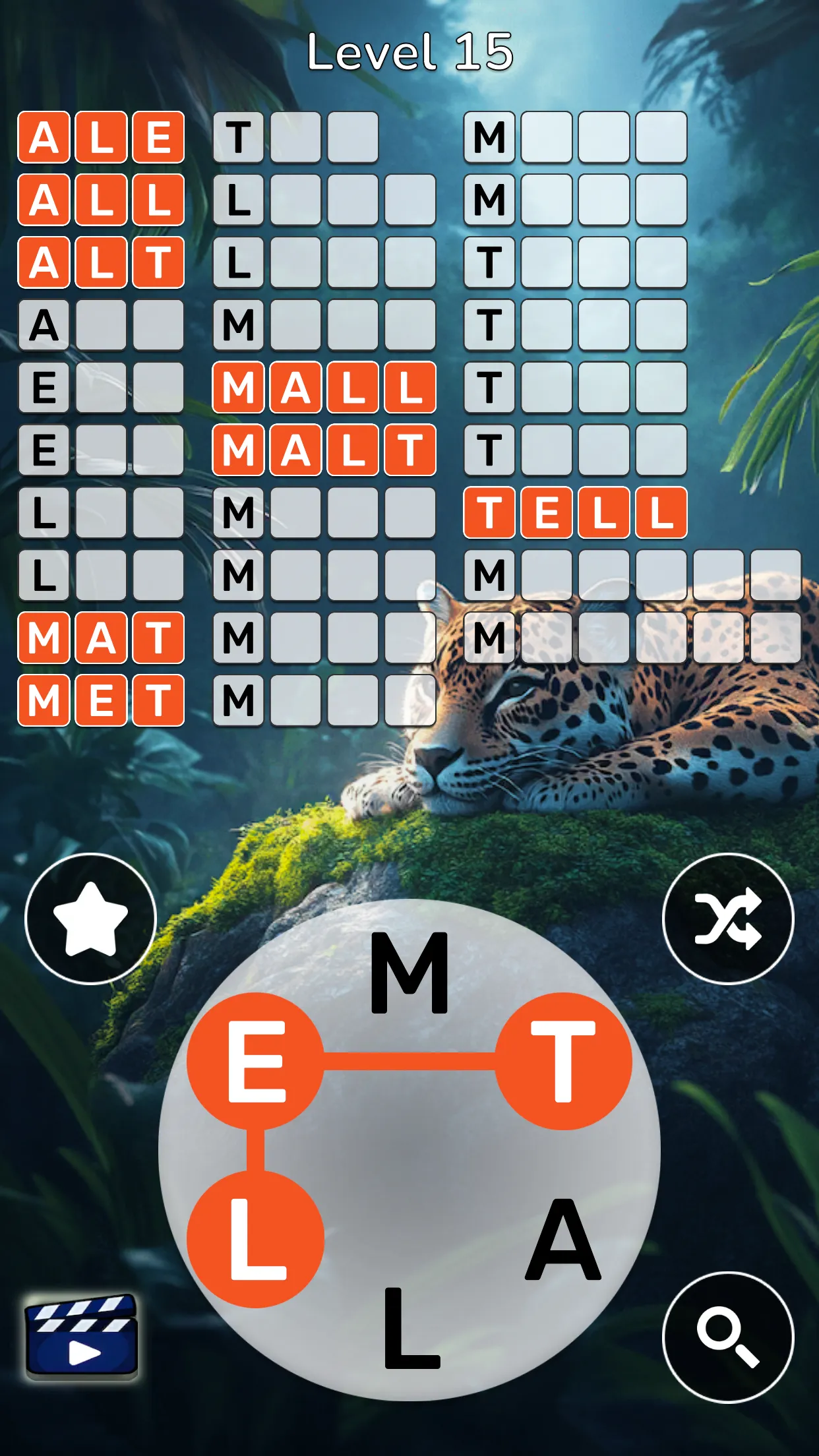Select the highlighted orange L

pos(256,1239)
